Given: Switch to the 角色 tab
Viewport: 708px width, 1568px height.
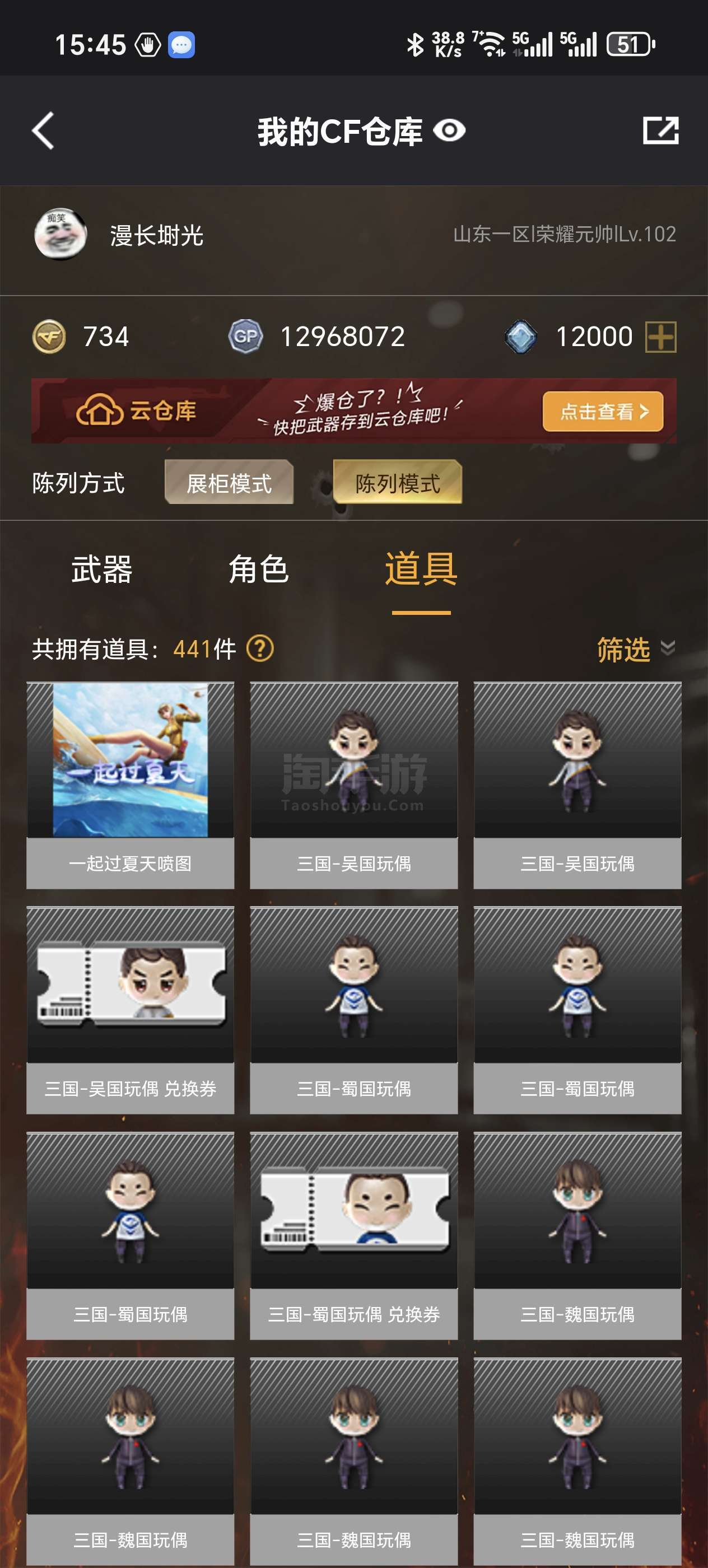Looking at the screenshot, I should (x=258, y=570).
